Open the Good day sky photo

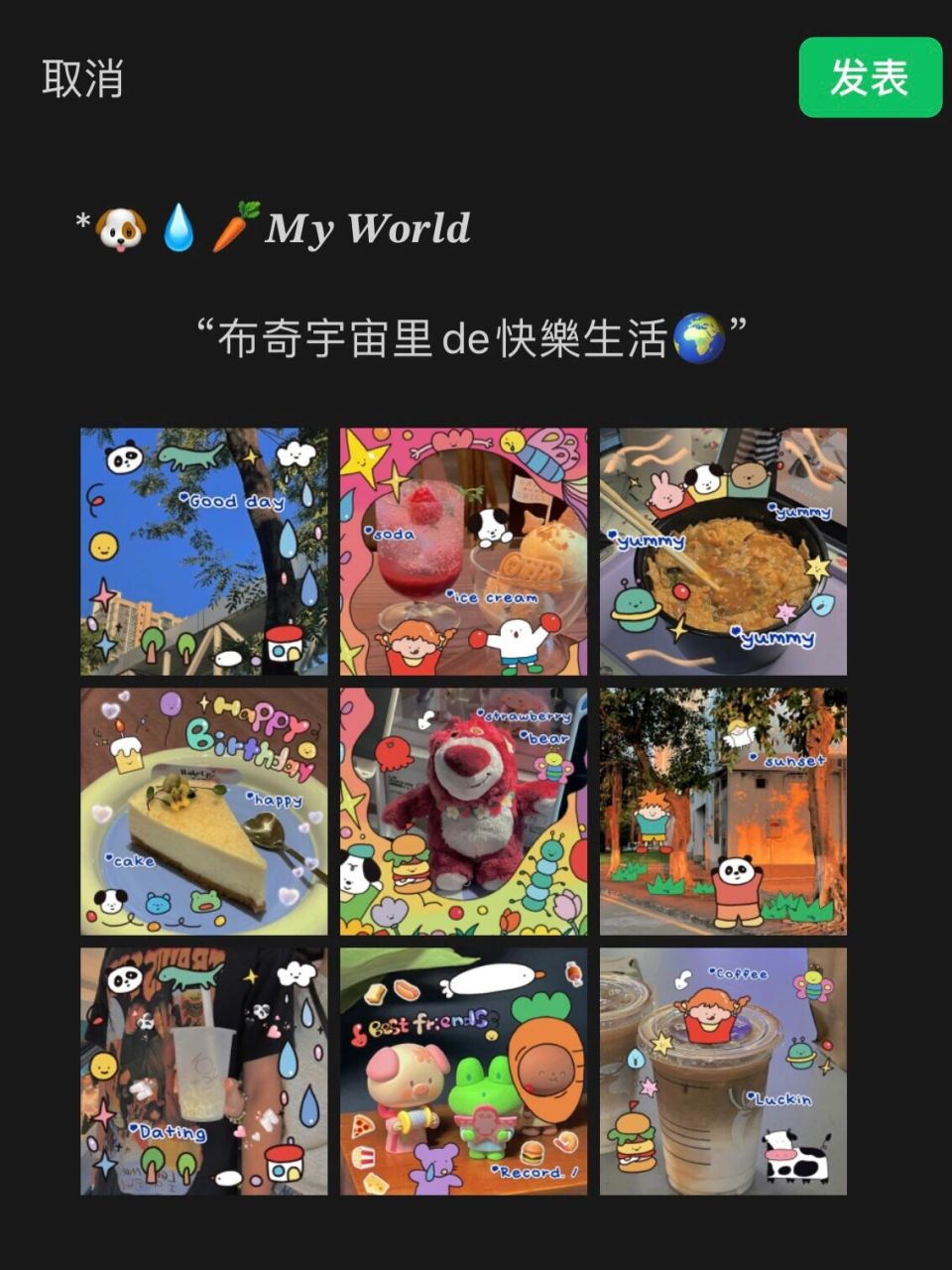[201, 549]
